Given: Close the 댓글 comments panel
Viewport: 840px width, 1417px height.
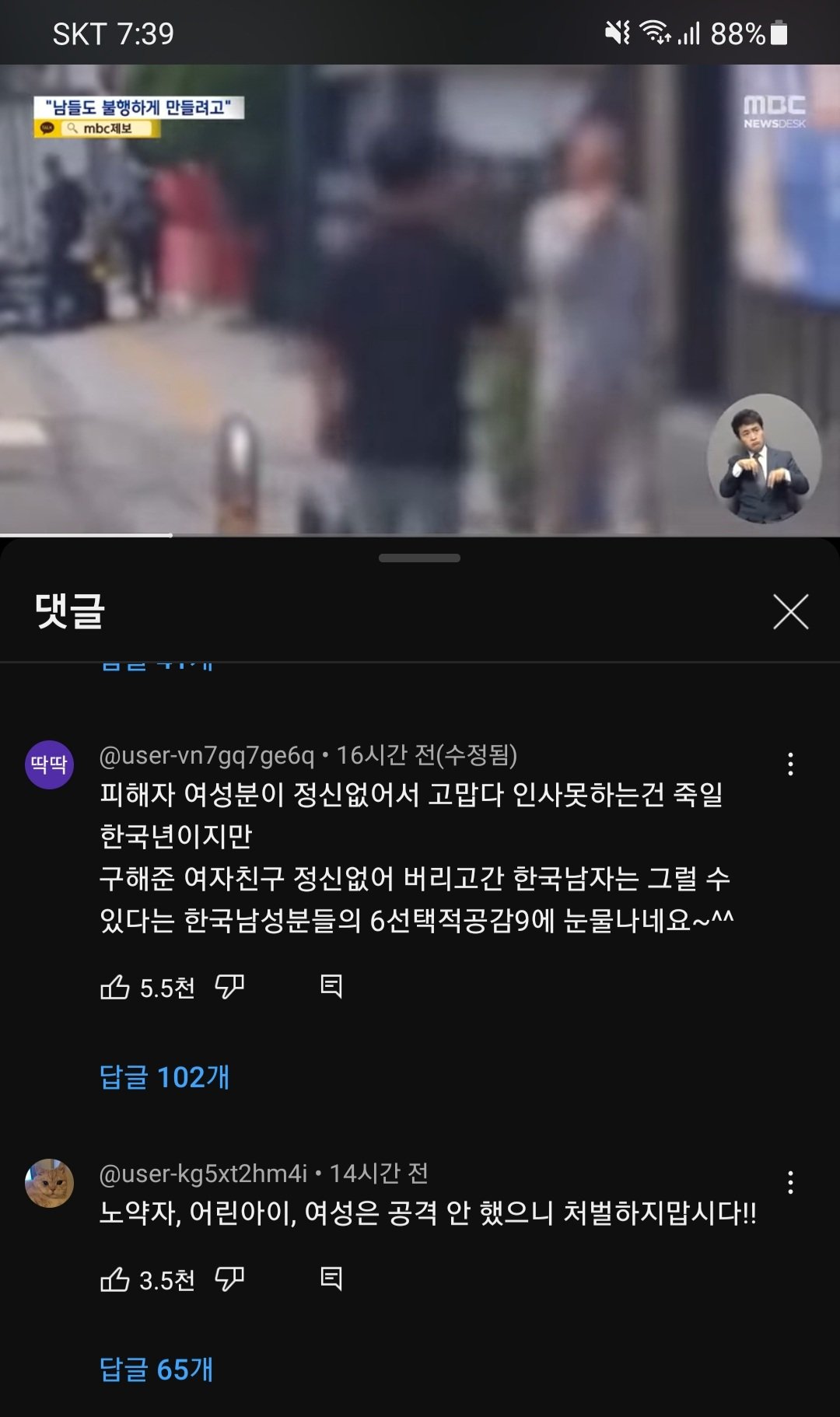Looking at the screenshot, I should point(791,611).
